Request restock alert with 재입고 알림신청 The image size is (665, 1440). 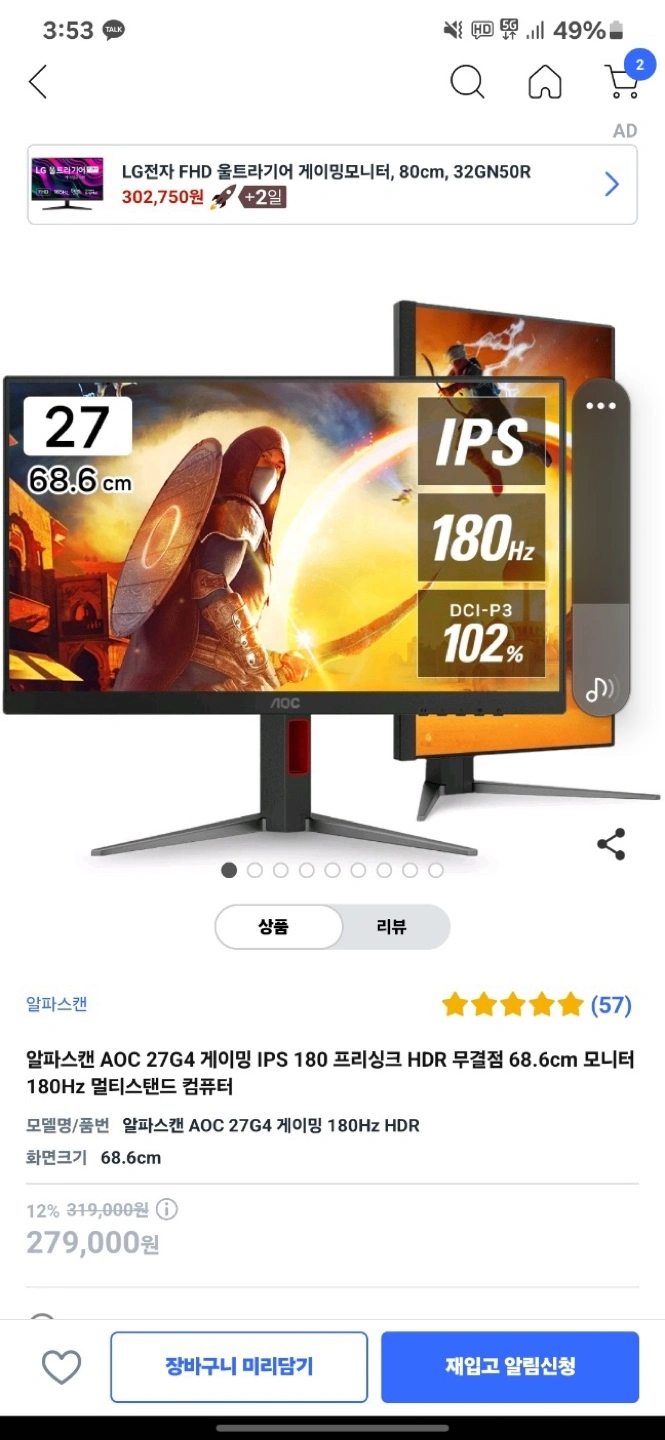[510, 1367]
